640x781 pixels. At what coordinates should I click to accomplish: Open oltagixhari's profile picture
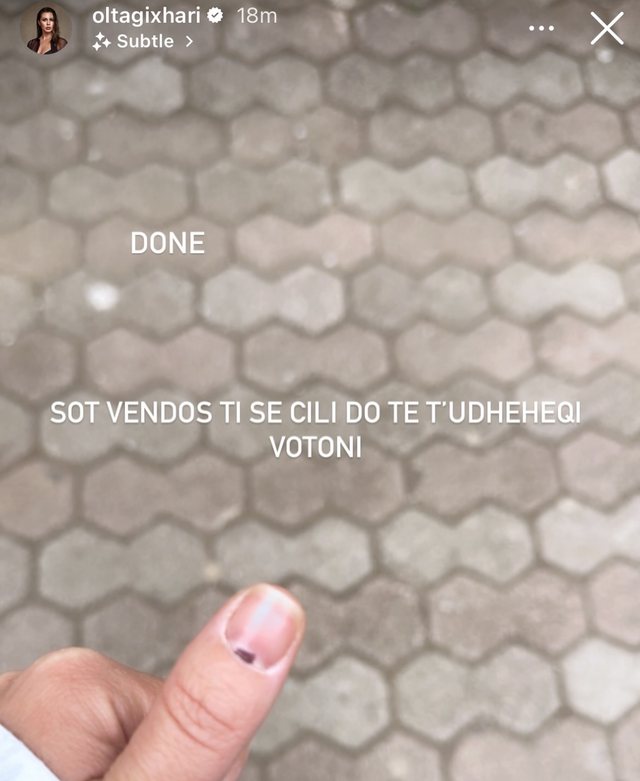coord(46,29)
